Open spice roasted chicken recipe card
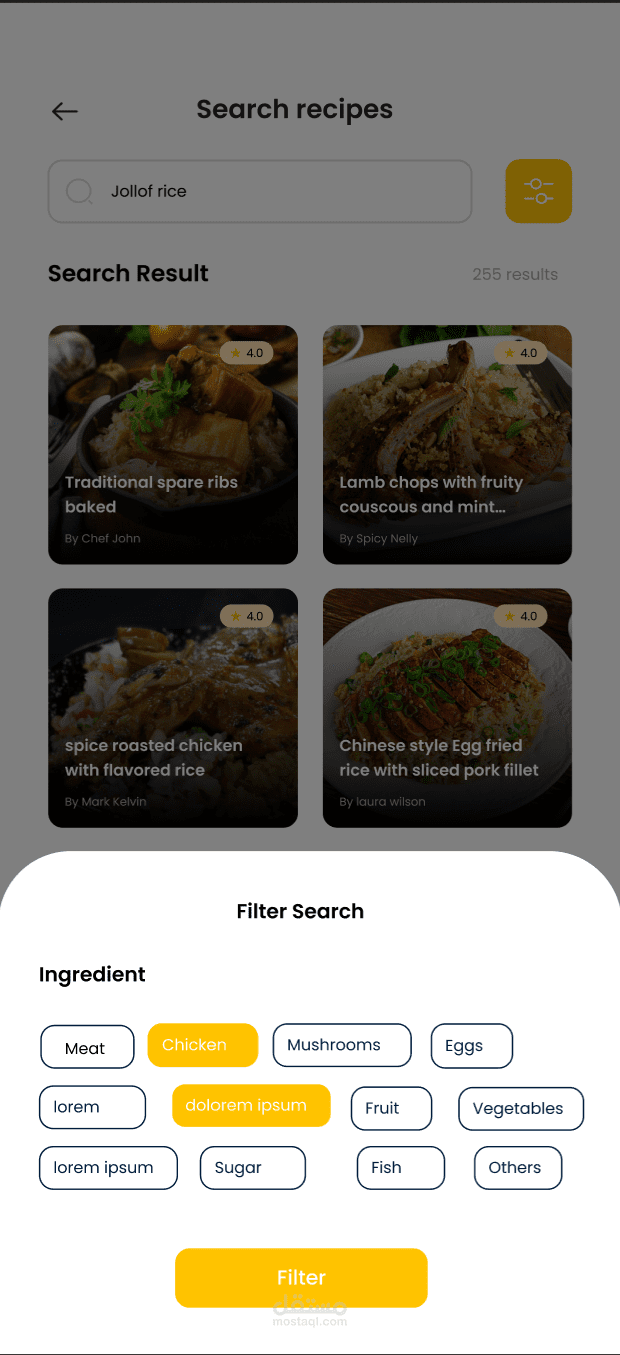This screenshot has width=620, height=1355. coord(173,708)
